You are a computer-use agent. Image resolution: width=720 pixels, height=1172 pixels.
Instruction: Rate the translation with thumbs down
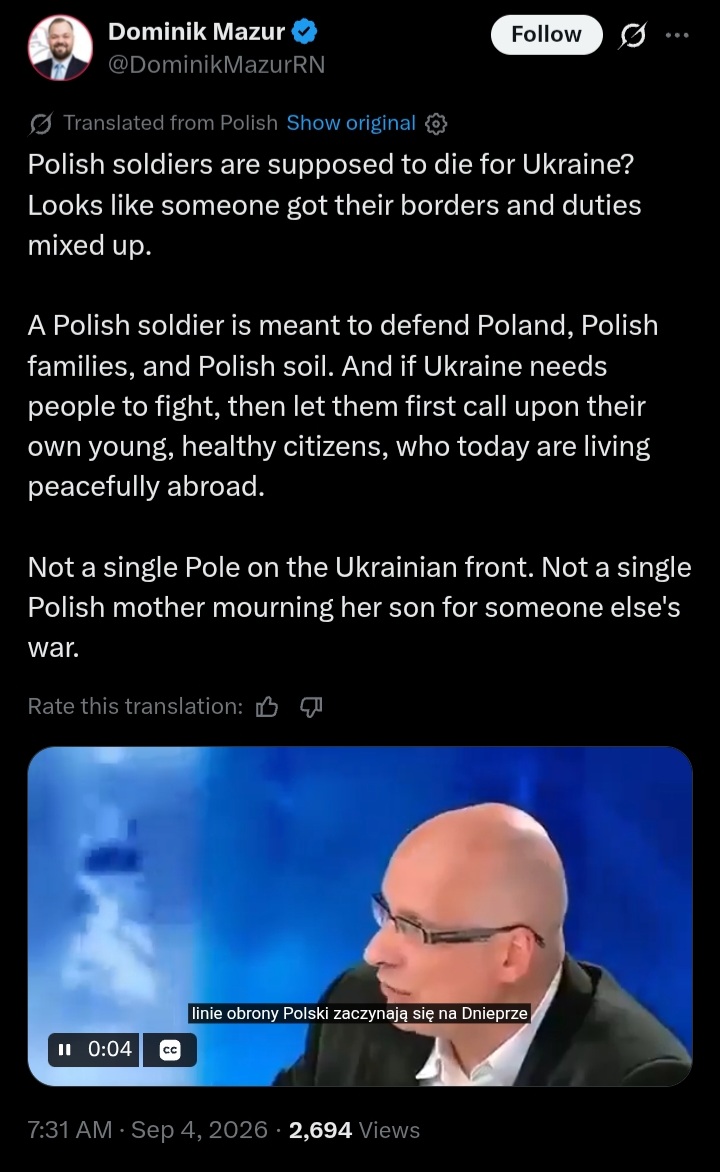coord(311,706)
